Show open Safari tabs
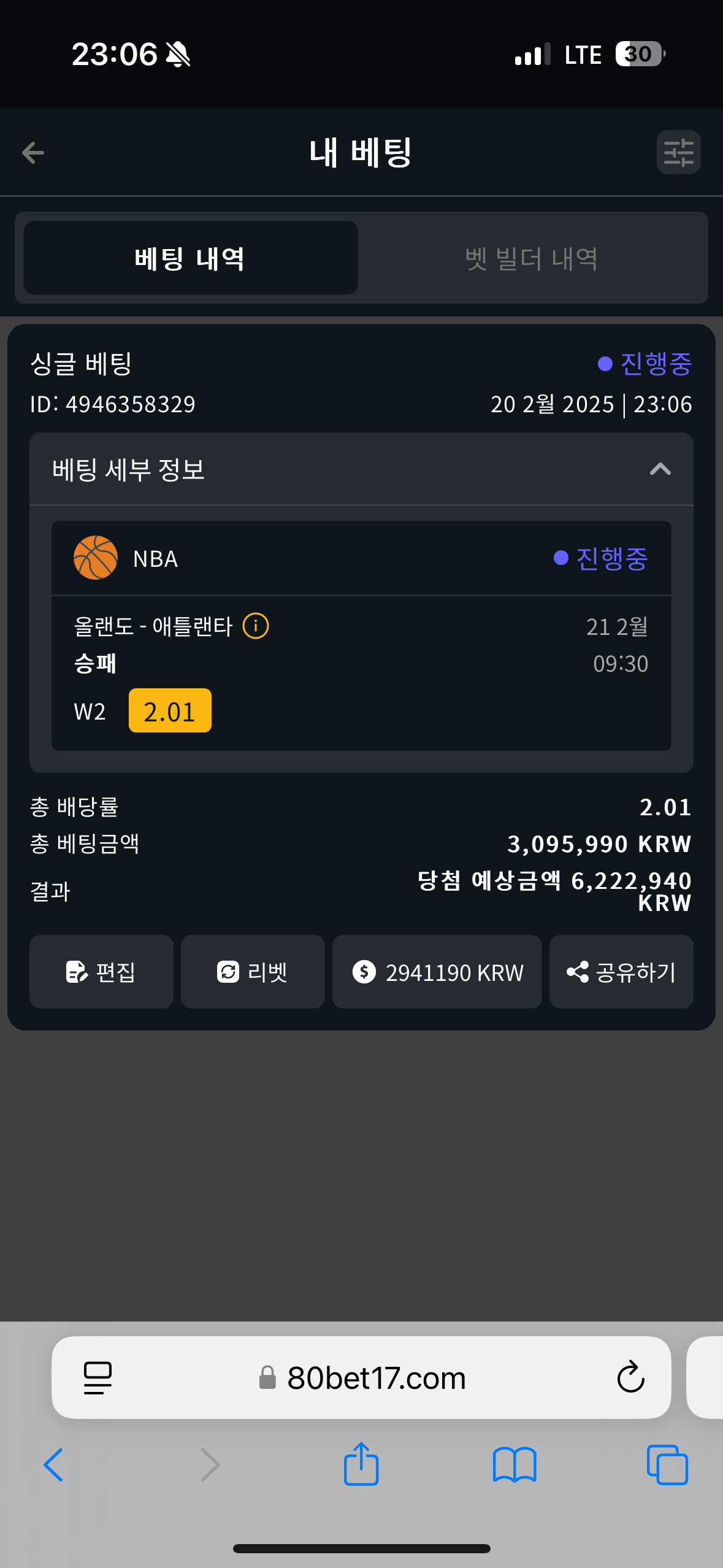 pyautogui.click(x=667, y=1466)
